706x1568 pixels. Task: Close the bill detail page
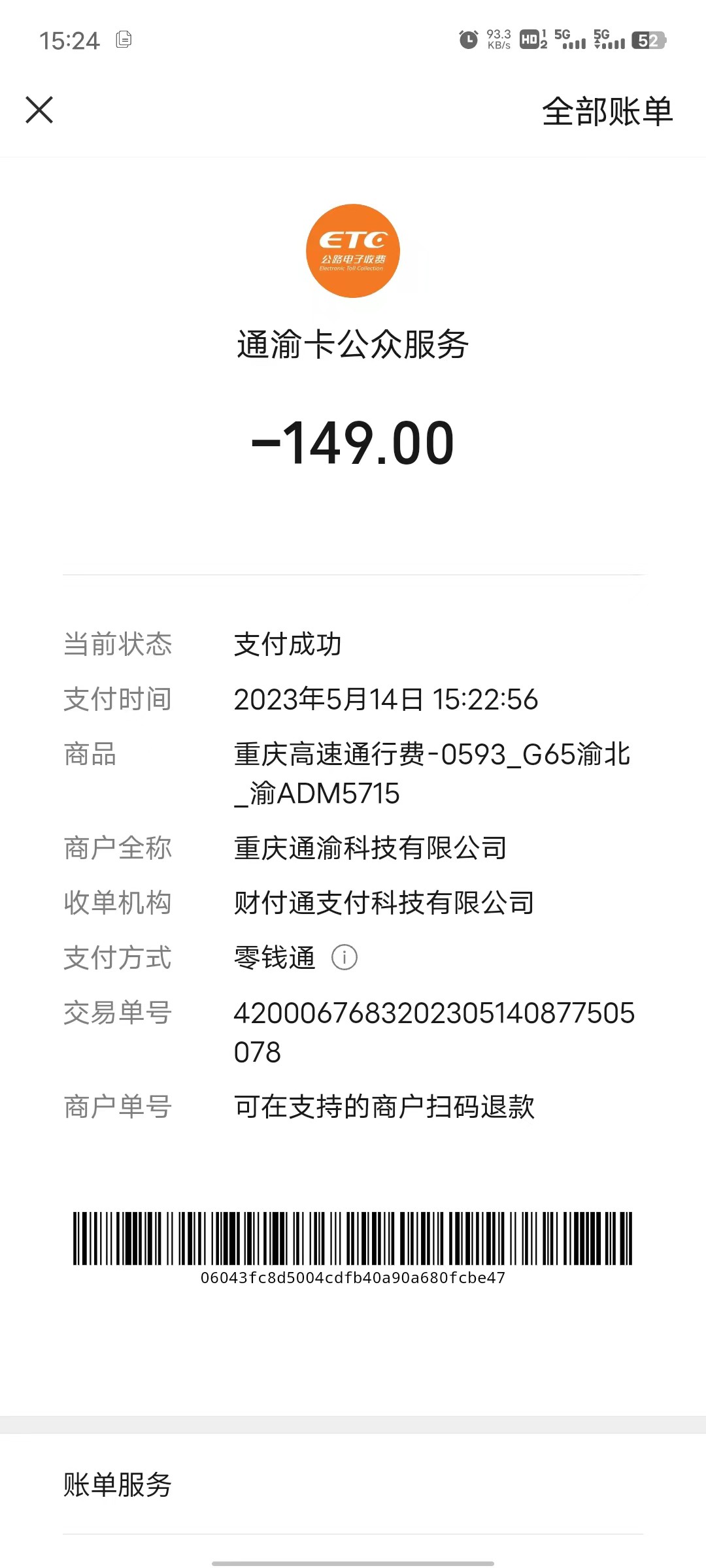(x=39, y=110)
